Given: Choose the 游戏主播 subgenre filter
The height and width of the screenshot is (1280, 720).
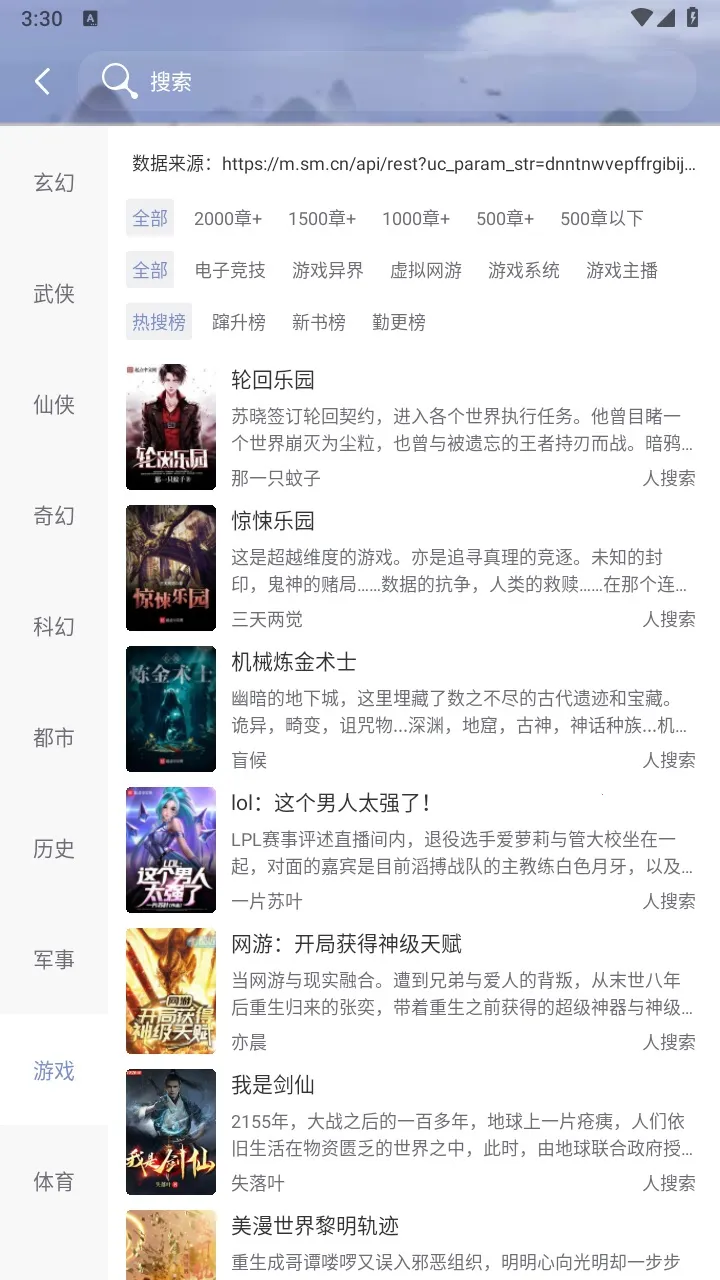Looking at the screenshot, I should coord(622,270).
